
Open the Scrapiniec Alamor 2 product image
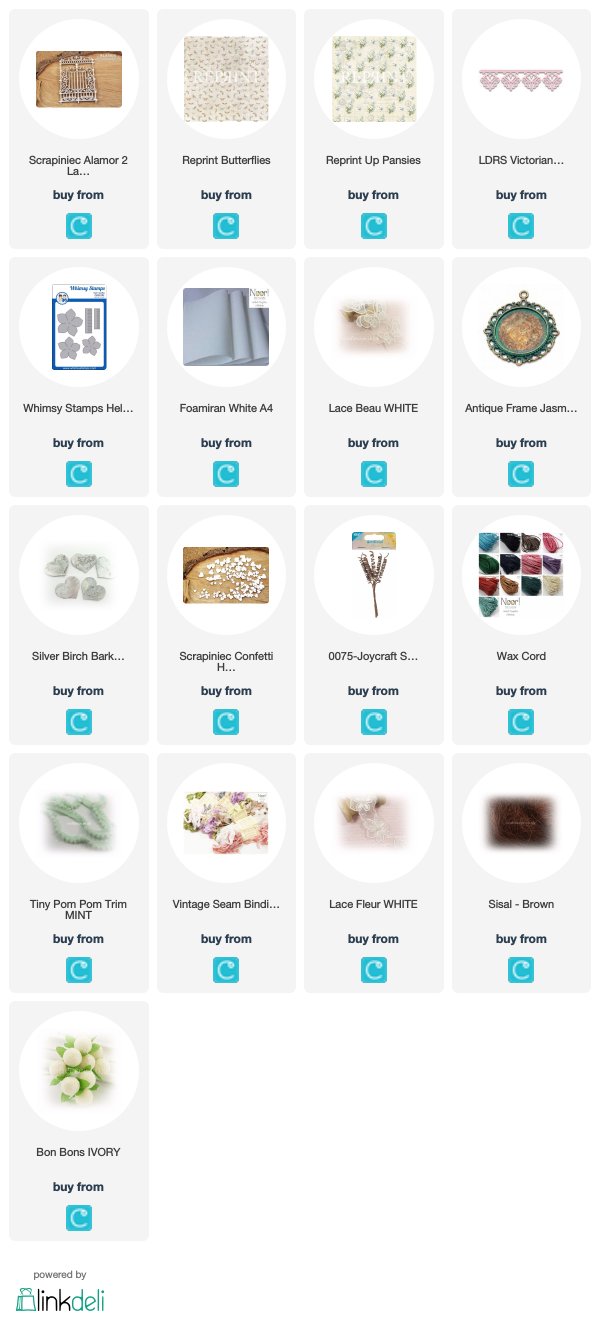[x=79, y=79]
